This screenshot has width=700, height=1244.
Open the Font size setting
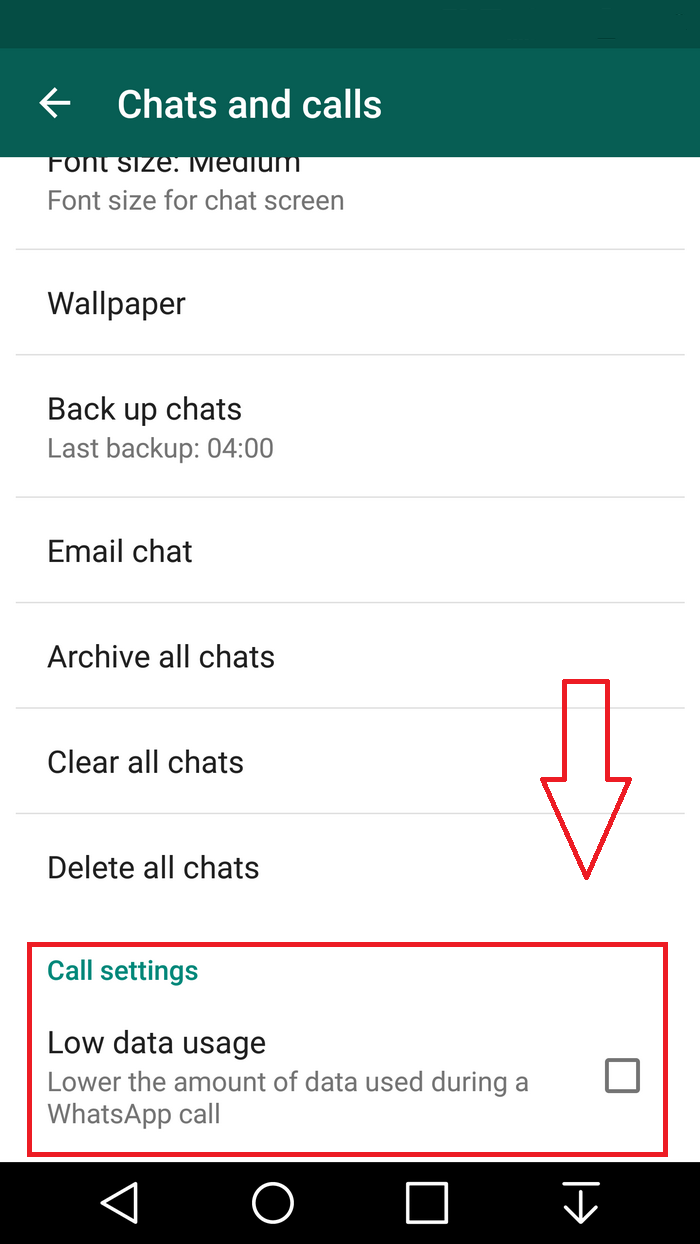[195, 190]
